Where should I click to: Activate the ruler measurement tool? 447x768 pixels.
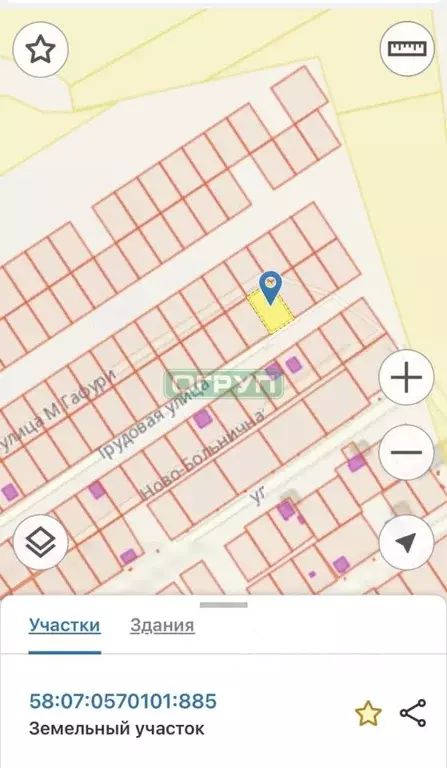click(407, 48)
